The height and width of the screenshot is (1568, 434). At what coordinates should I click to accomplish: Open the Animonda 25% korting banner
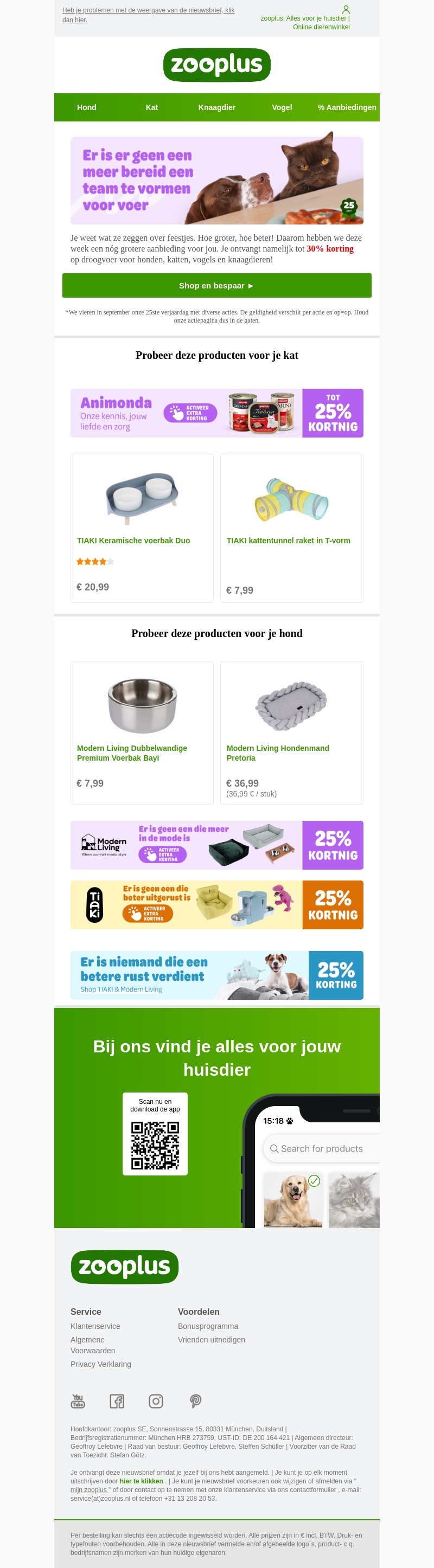216,413
